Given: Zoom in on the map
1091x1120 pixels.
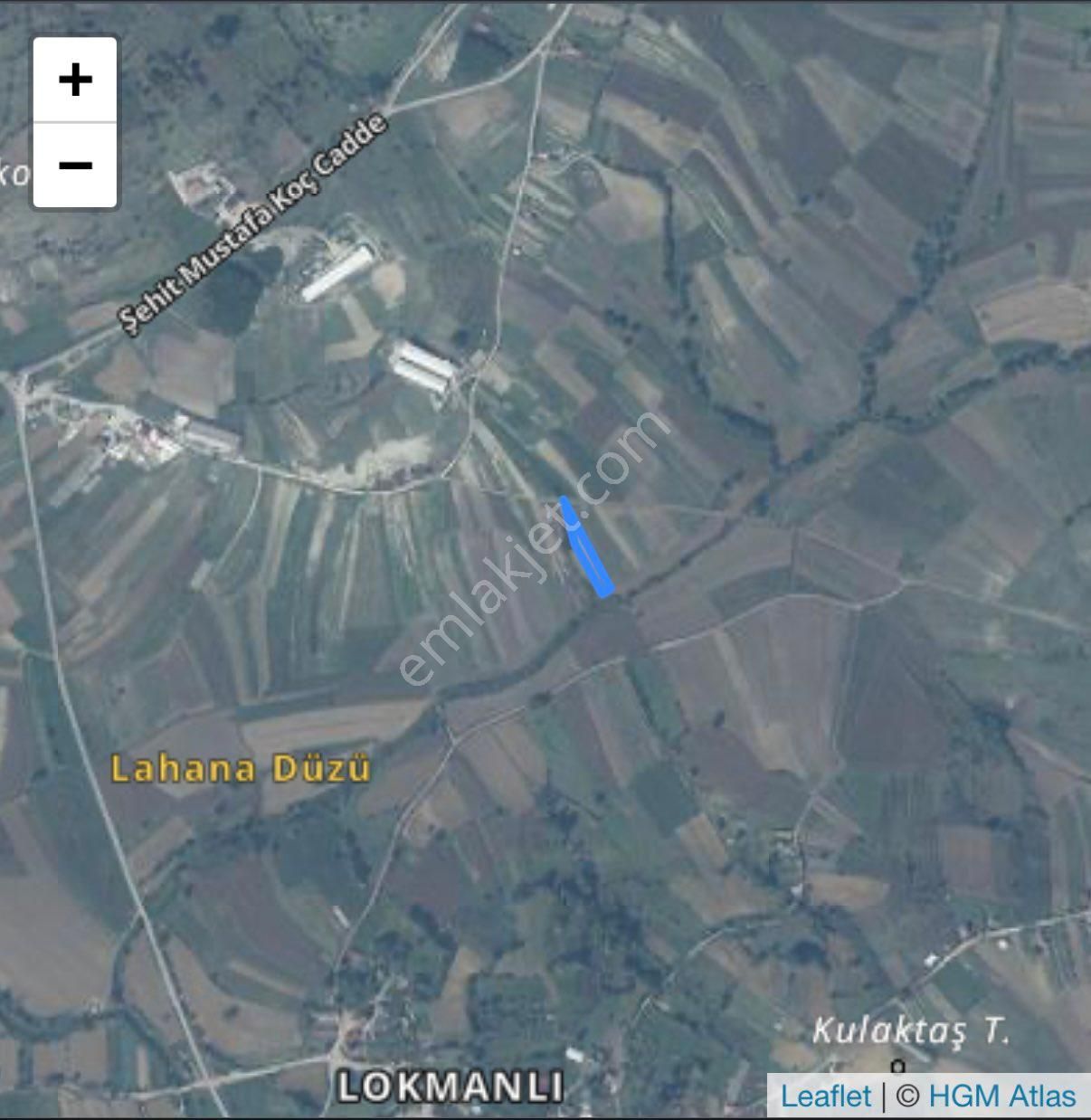Looking at the screenshot, I should (75, 81).
